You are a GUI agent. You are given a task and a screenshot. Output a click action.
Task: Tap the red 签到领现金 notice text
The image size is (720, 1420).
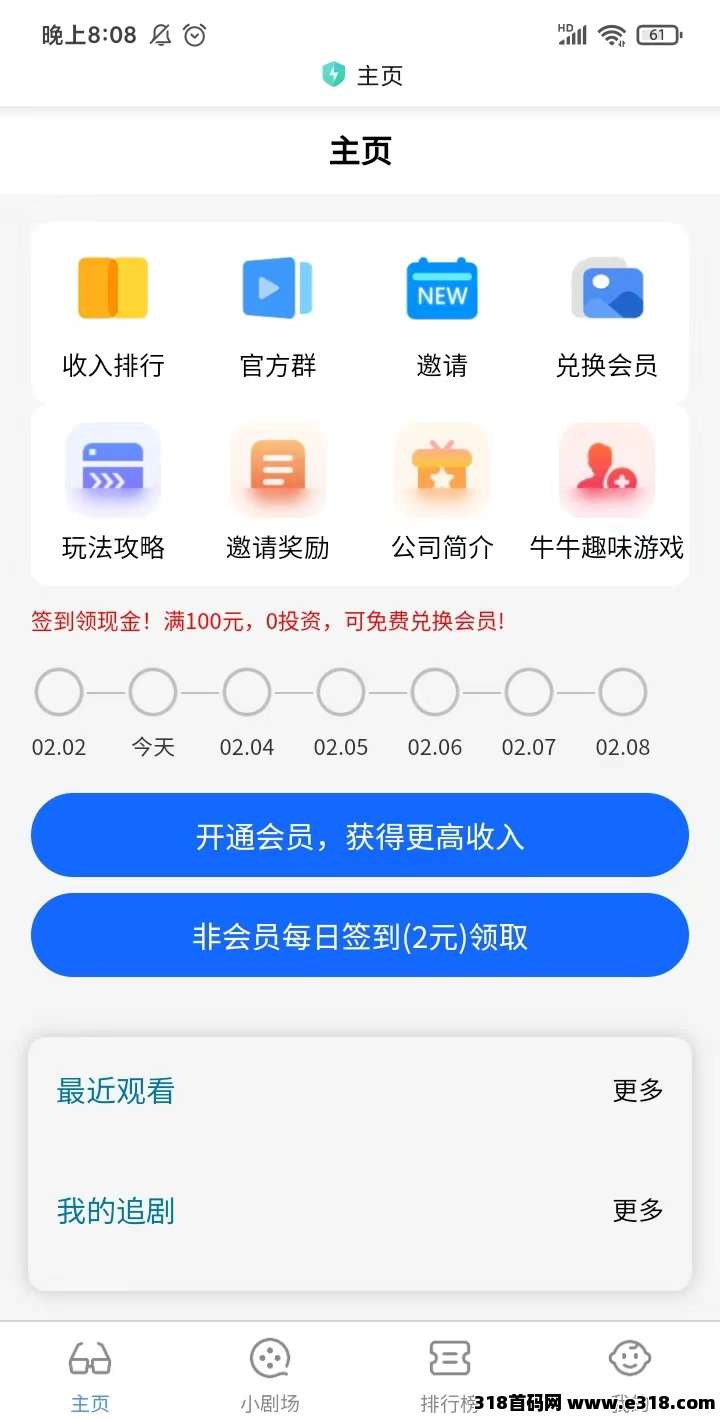pos(265,621)
